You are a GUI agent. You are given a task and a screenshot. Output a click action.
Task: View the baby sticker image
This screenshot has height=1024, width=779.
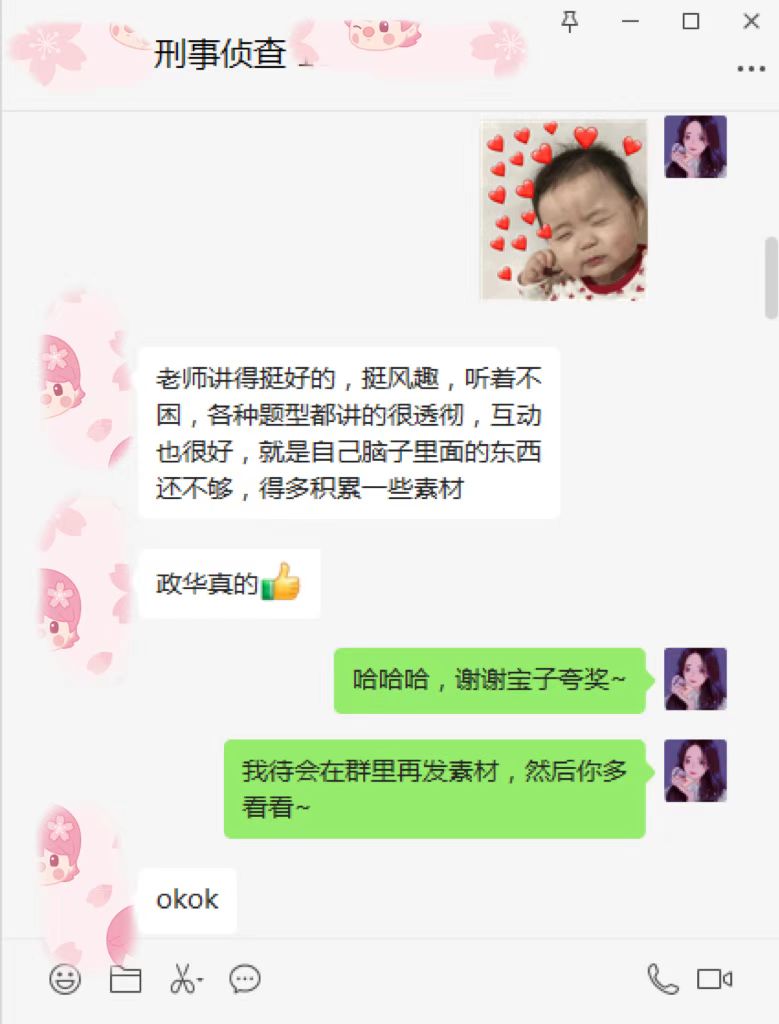[563, 209]
